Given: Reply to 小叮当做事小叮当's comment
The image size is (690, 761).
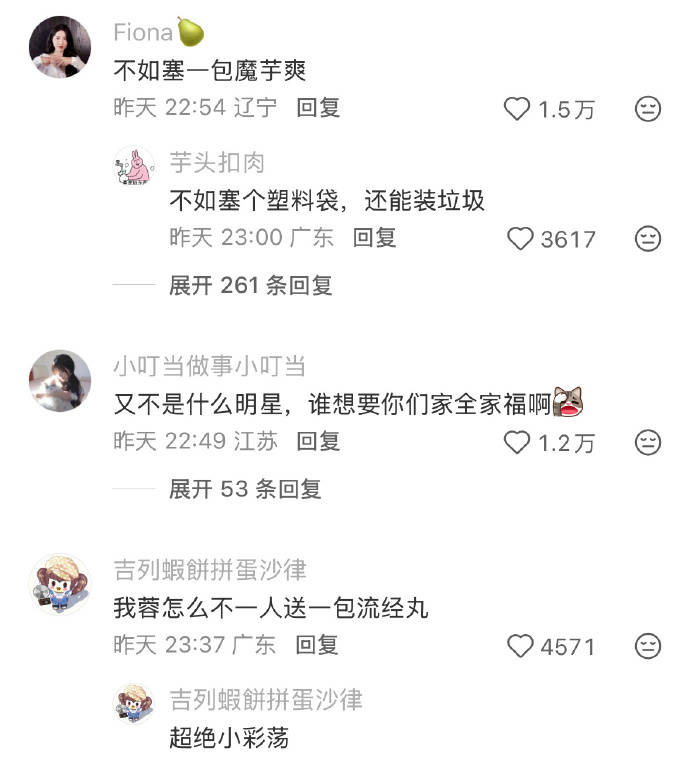Looking at the screenshot, I should tap(318, 441).
